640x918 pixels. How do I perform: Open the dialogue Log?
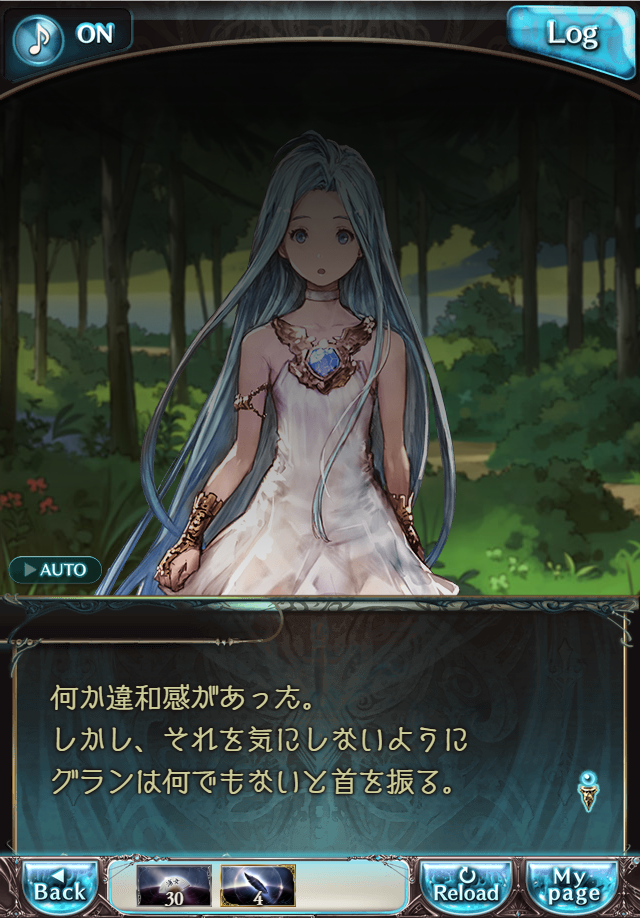(x=571, y=36)
